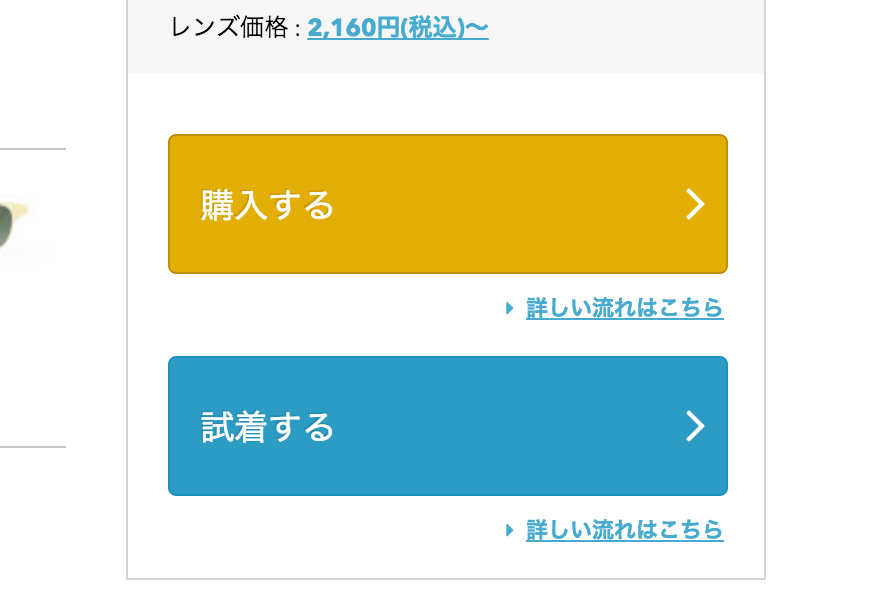The width and height of the screenshot is (882, 594).
Task: Tap the yellow 購入する button
Action: [447, 204]
